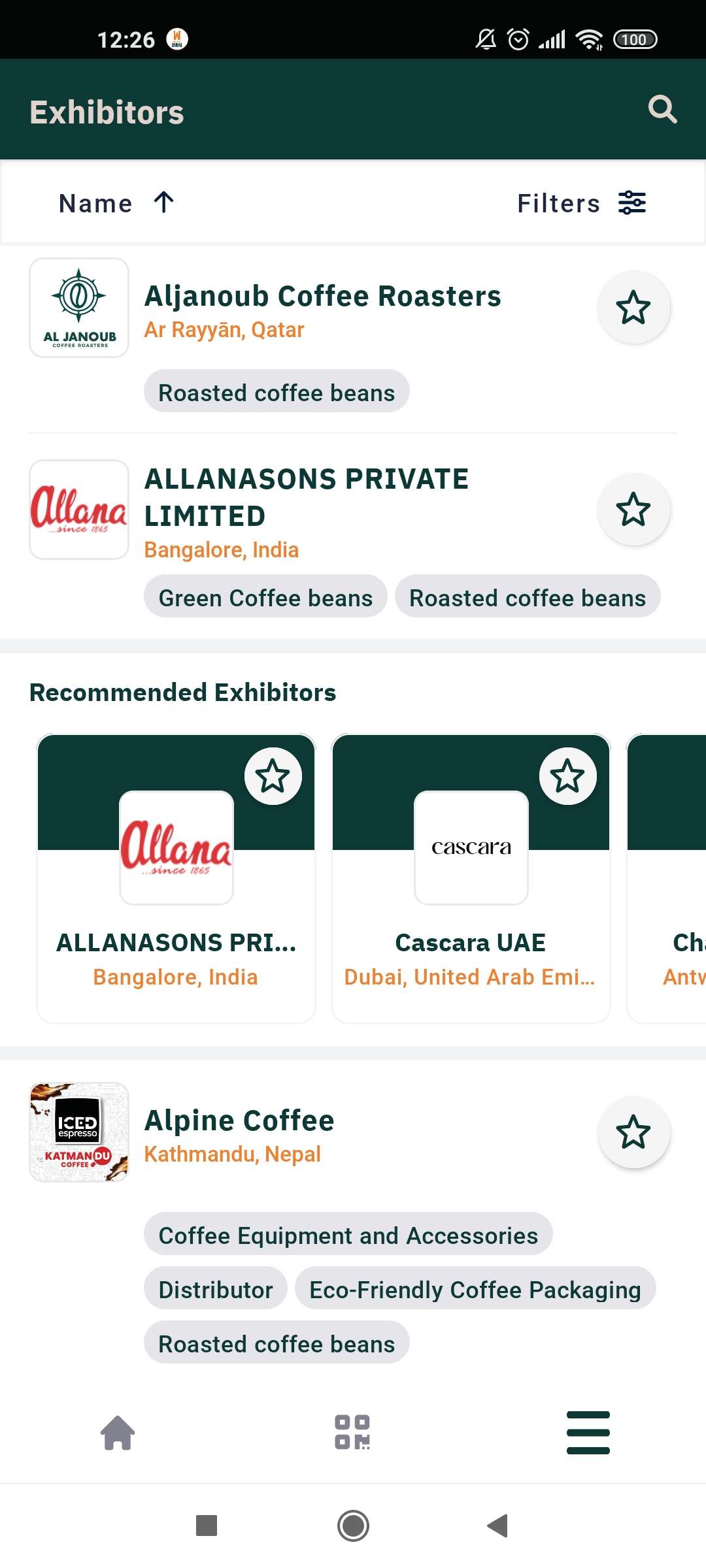The width and height of the screenshot is (706, 1568).
Task: Star the ALLANASONS recommended card
Action: pyautogui.click(x=274, y=776)
